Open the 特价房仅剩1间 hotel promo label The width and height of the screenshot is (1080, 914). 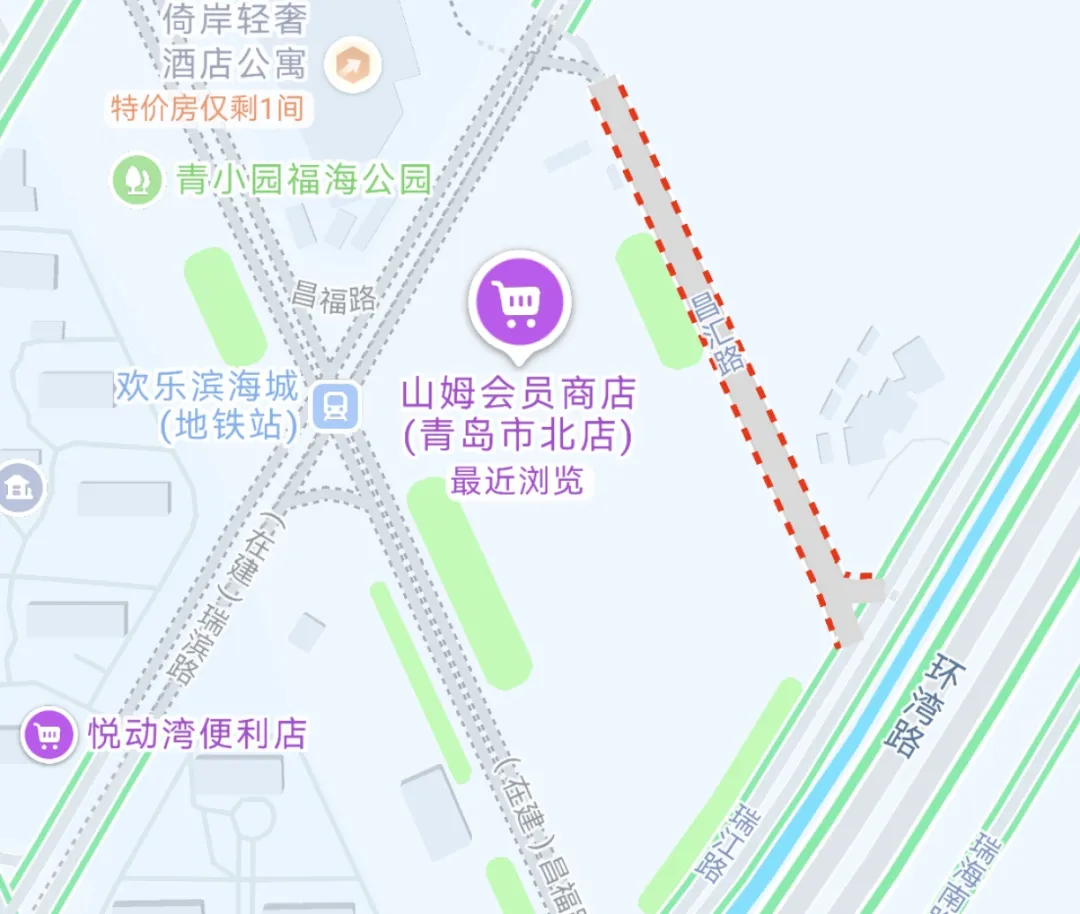207,109
